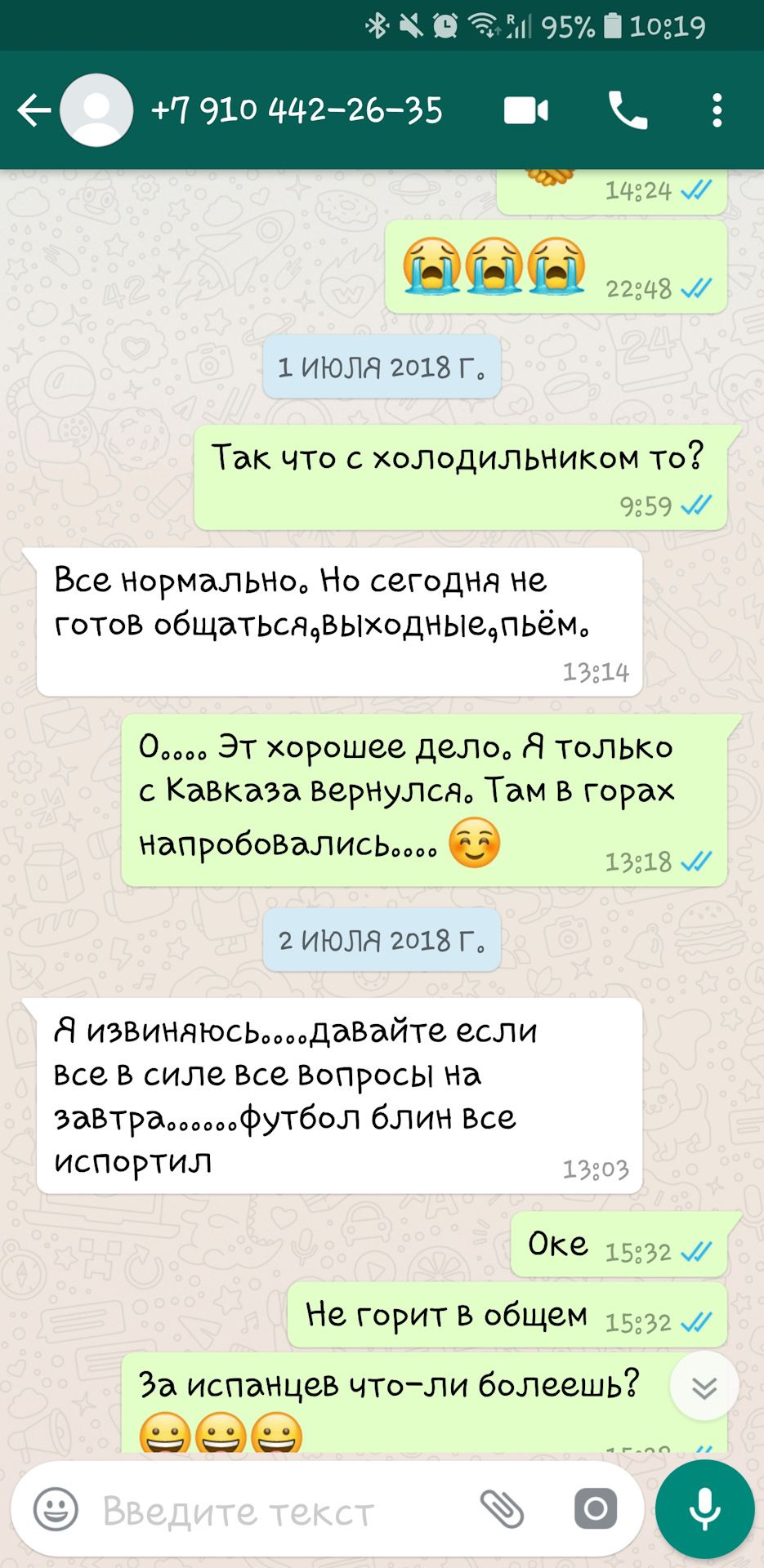Viewport: 764px width, 1568px height.
Task: Open the camera to send a photo
Action: coord(596,1508)
